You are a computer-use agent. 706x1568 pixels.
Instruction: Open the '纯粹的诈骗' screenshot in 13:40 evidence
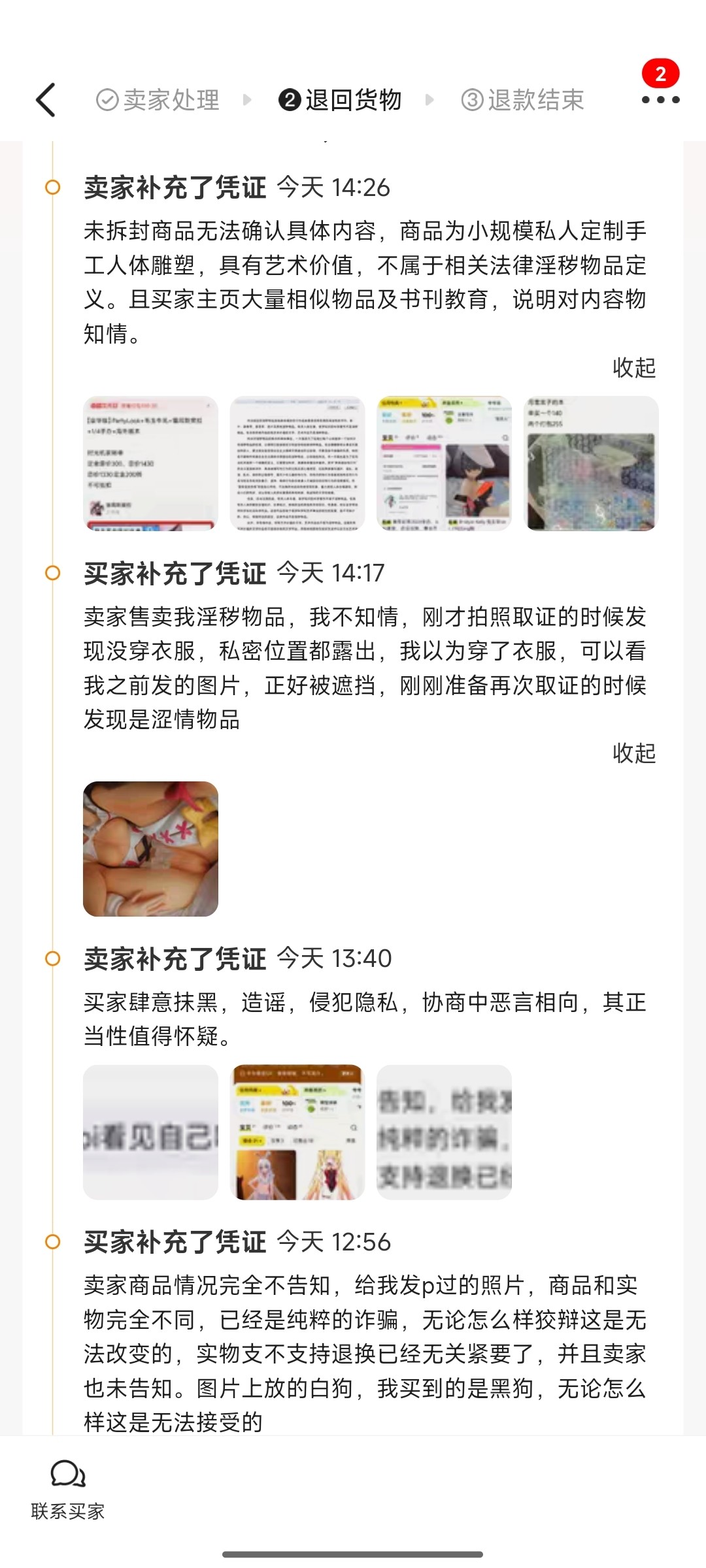click(x=445, y=1132)
